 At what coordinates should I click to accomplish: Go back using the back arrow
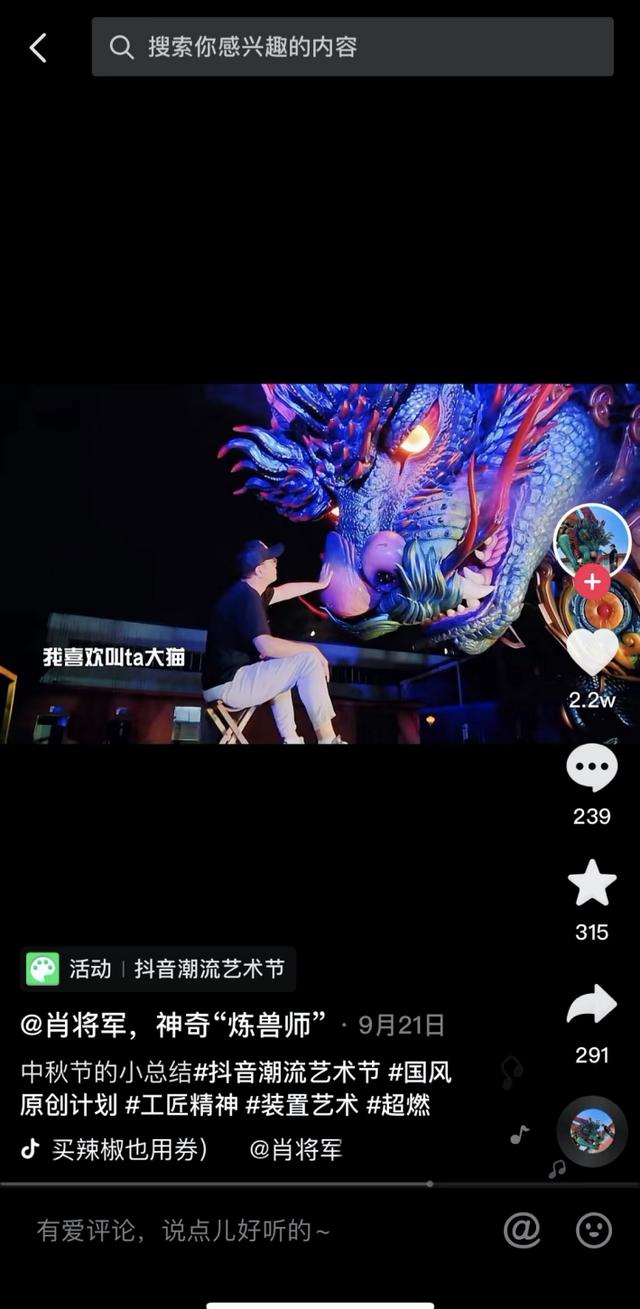tap(38, 47)
